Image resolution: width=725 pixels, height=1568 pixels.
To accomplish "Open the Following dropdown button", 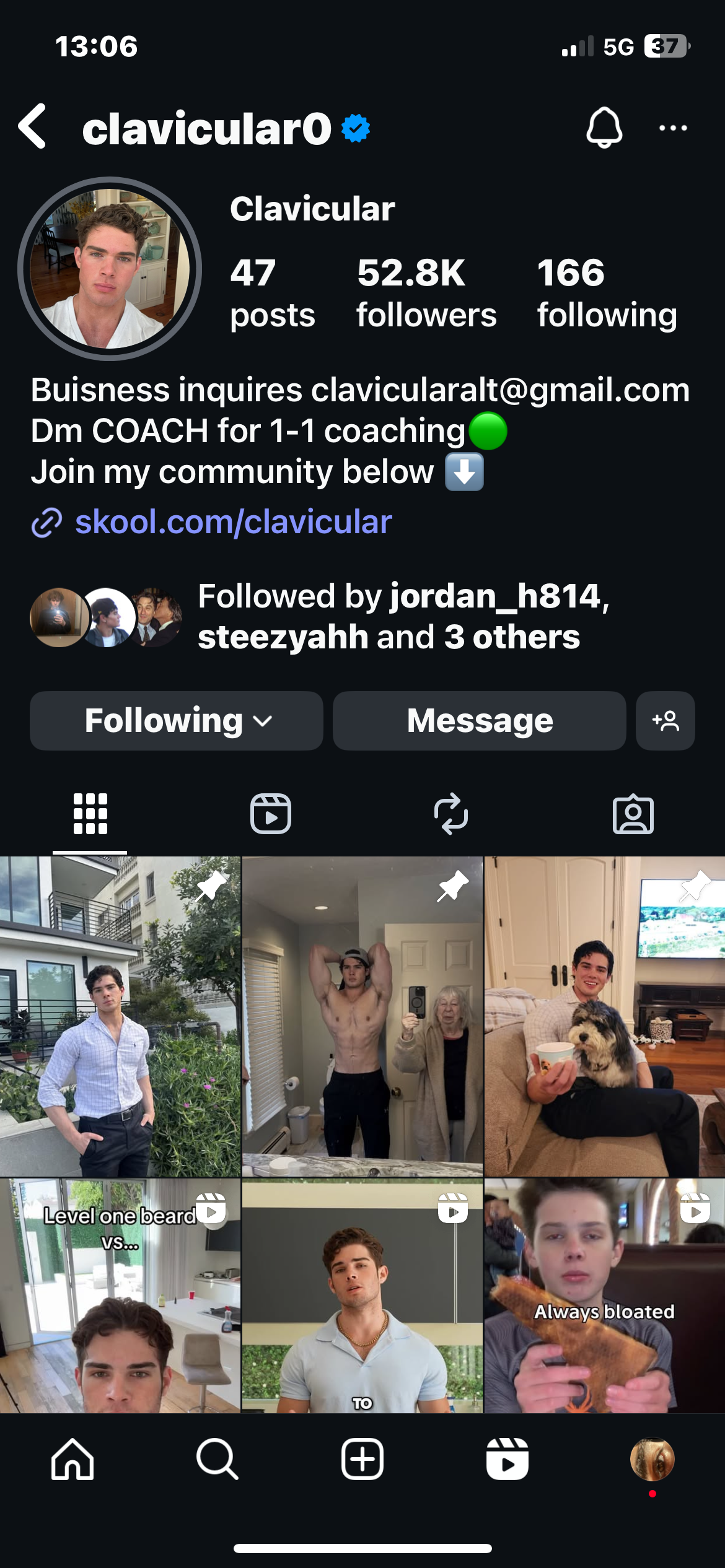I will click(x=177, y=721).
